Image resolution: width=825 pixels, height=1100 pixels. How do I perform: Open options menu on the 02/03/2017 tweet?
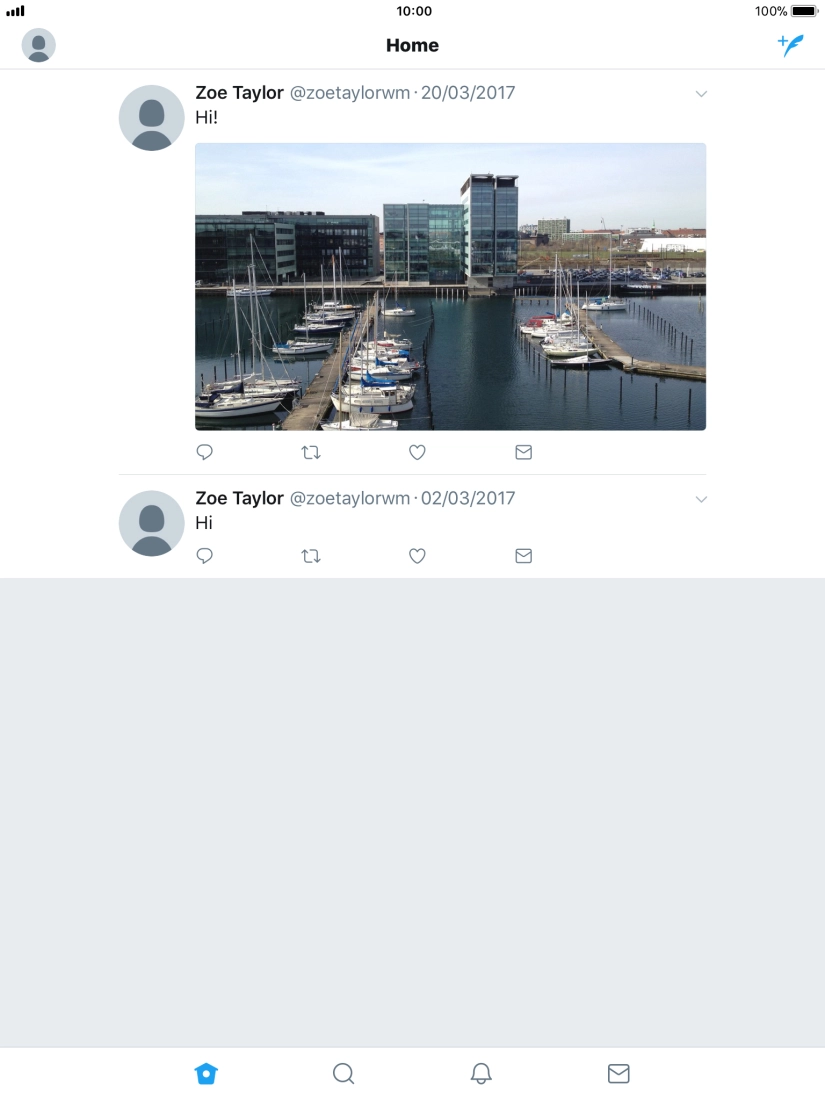click(x=701, y=498)
